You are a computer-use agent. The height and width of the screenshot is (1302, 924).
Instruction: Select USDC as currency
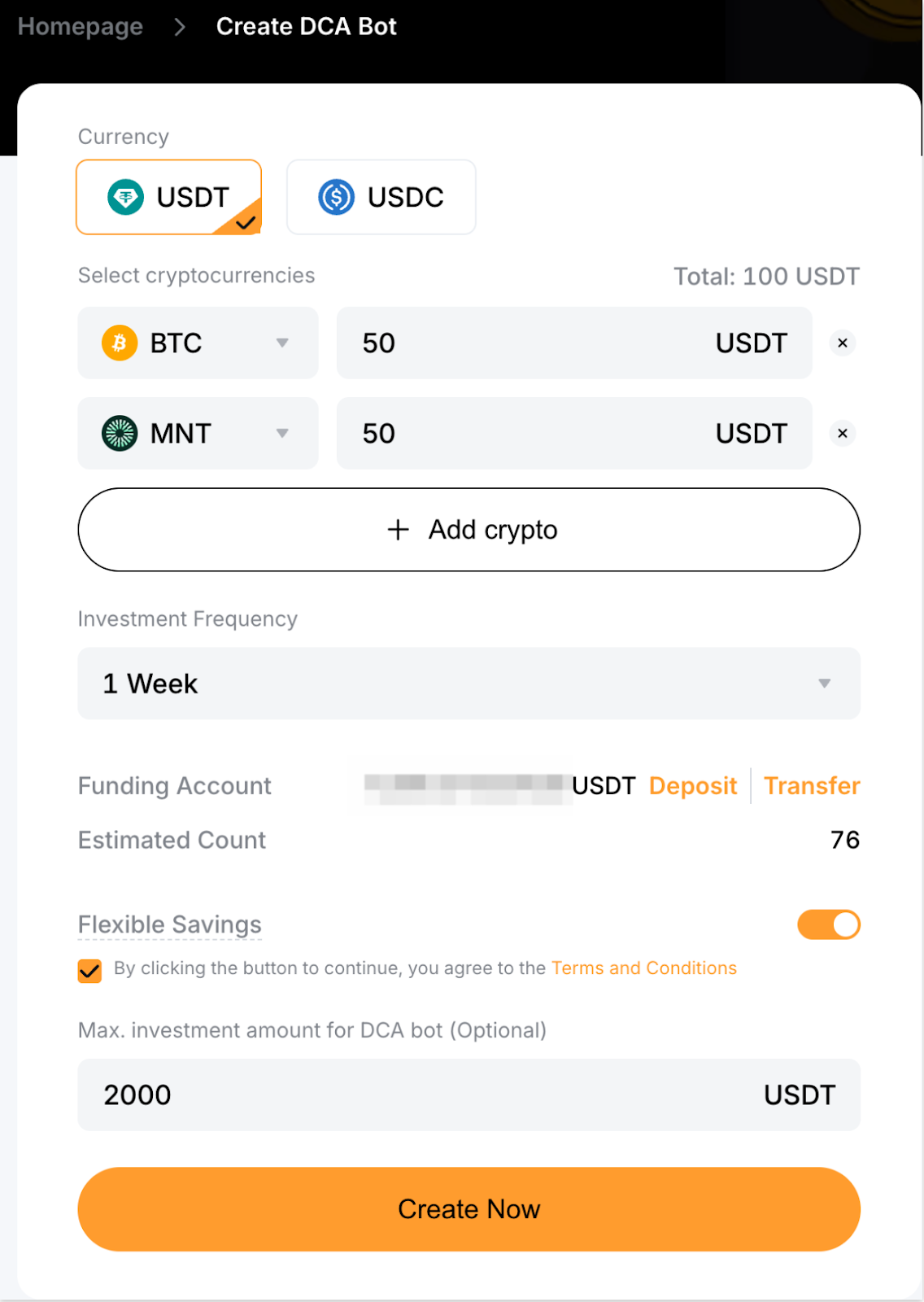point(381,198)
